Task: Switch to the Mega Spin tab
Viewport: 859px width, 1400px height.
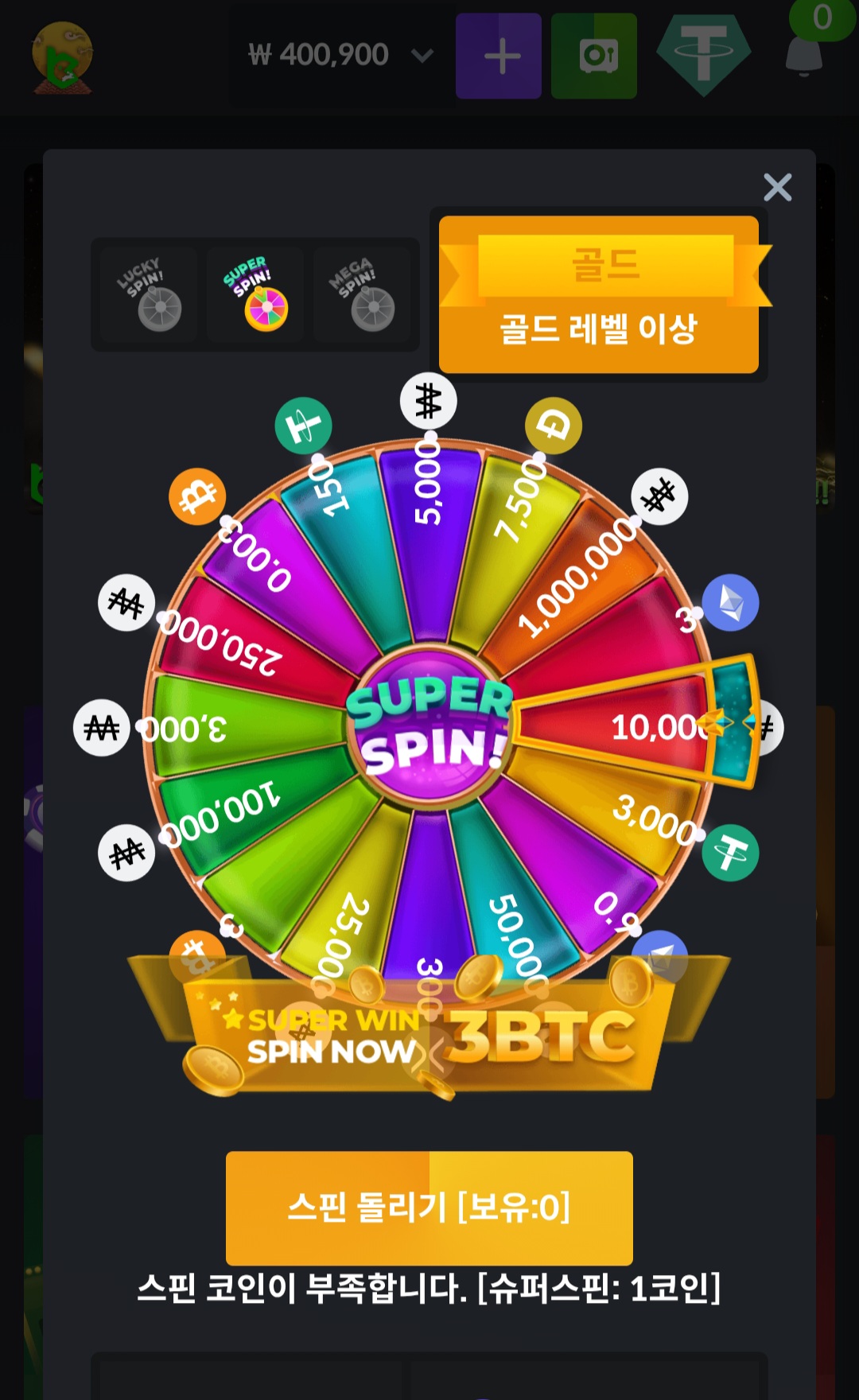Action: tap(362, 295)
